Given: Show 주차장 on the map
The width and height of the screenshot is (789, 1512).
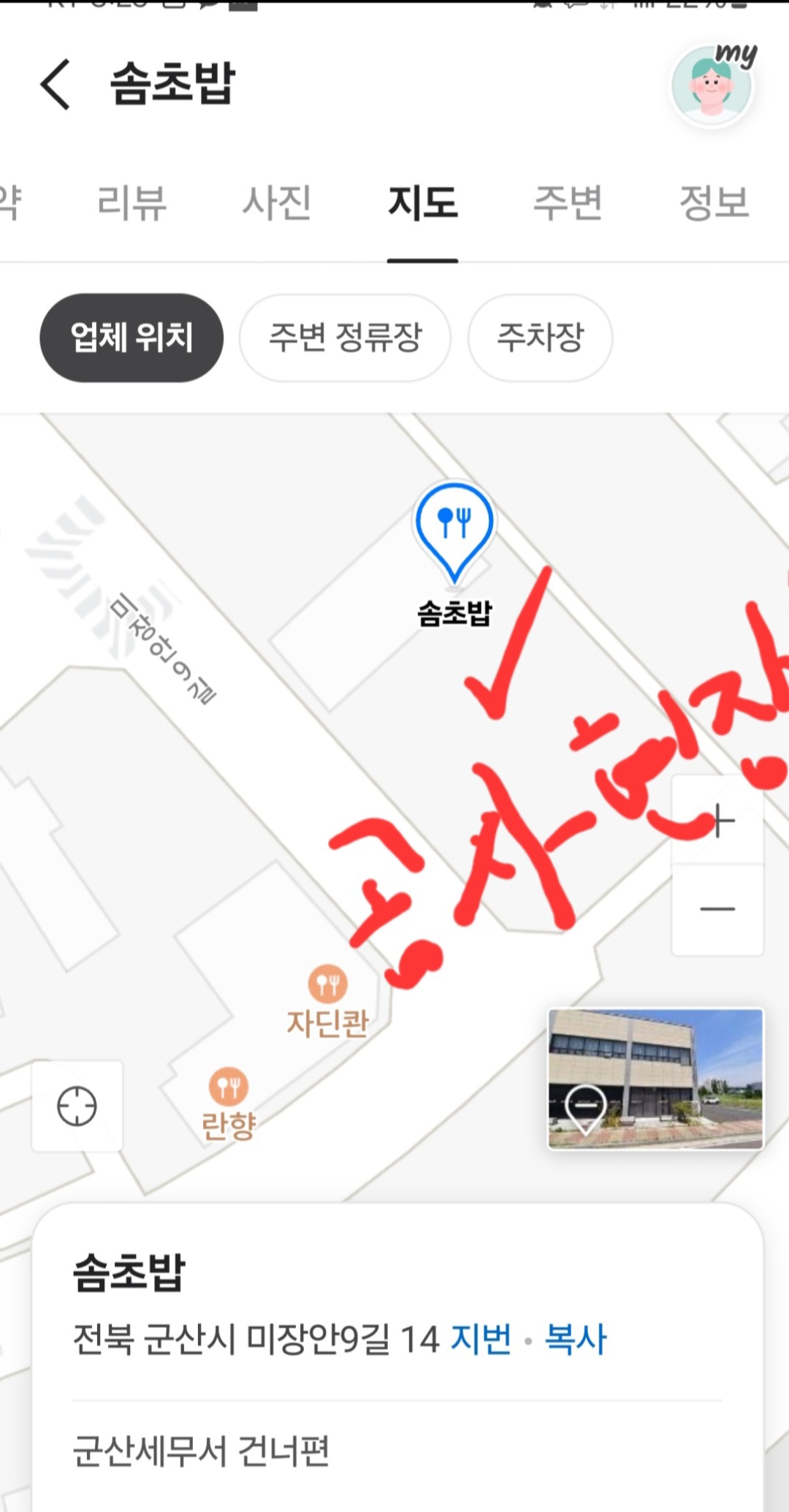Looking at the screenshot, I should click(x=540, y=338).
